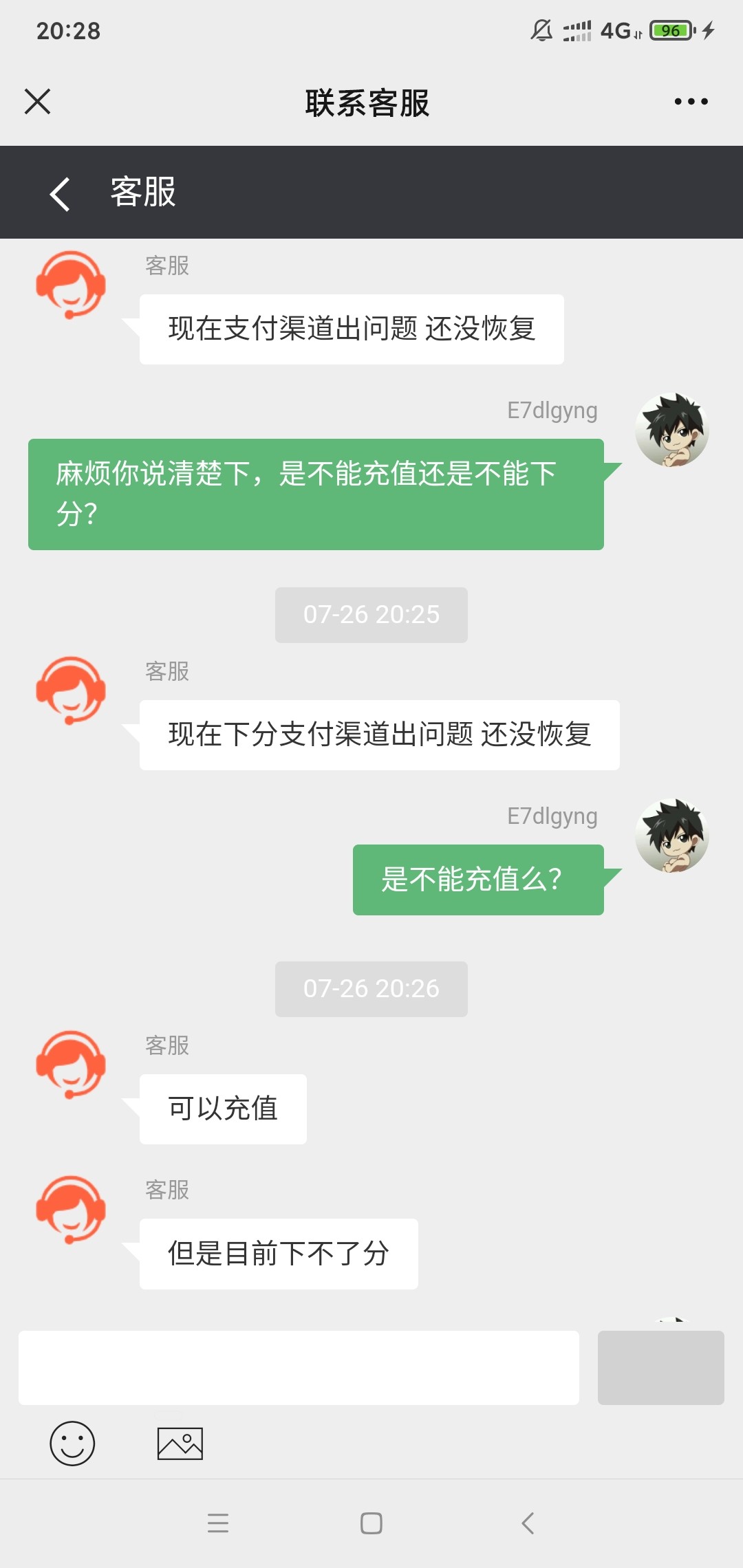Viewport: 743px width, 1568px height.
Task: Click the message input field
Action: tap(298, 1367)
